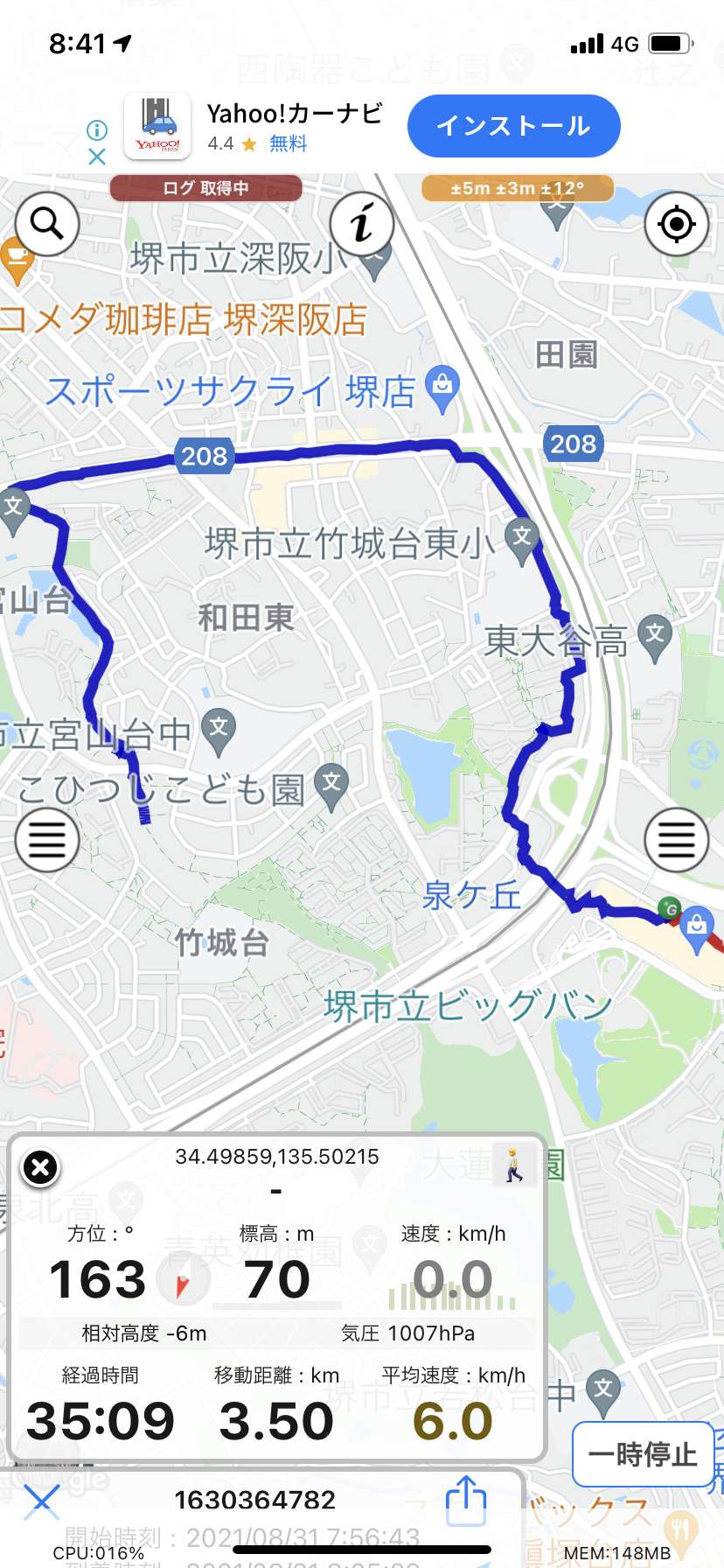Open the map search magnifier
The image size is (724, 1568).
click(x=46, y=224)
